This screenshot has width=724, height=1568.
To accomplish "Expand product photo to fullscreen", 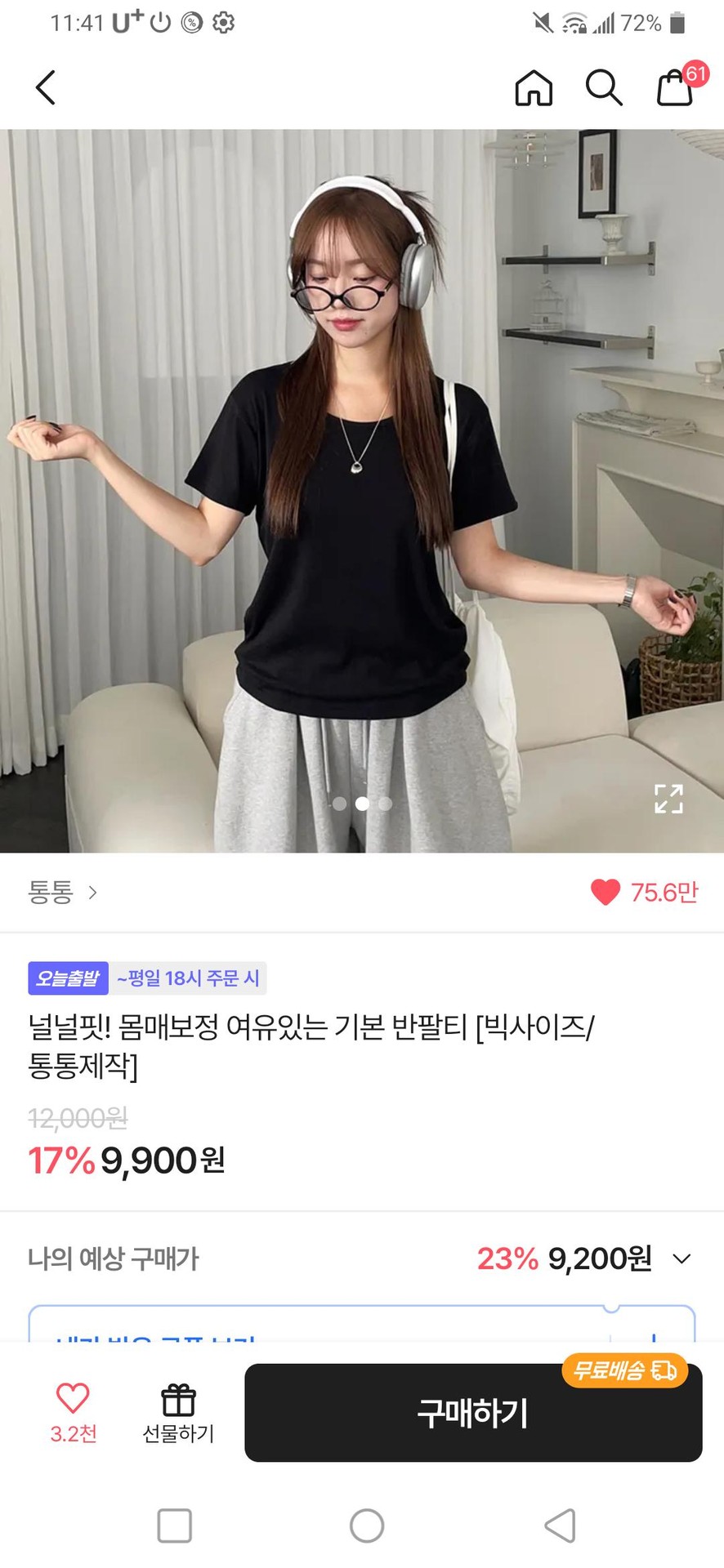I will pyautogui.click(x=668, y=799).
